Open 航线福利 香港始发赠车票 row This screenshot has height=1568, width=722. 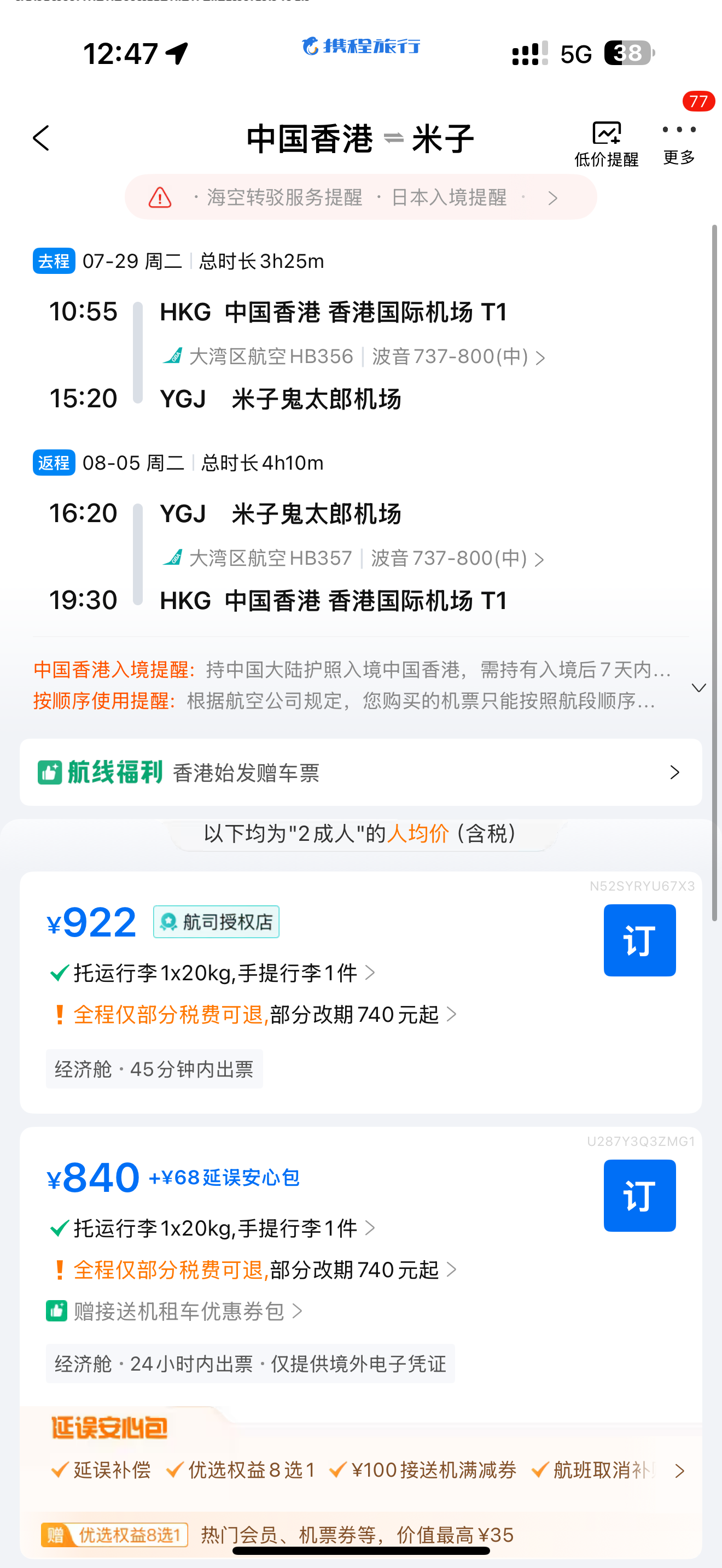361,773
